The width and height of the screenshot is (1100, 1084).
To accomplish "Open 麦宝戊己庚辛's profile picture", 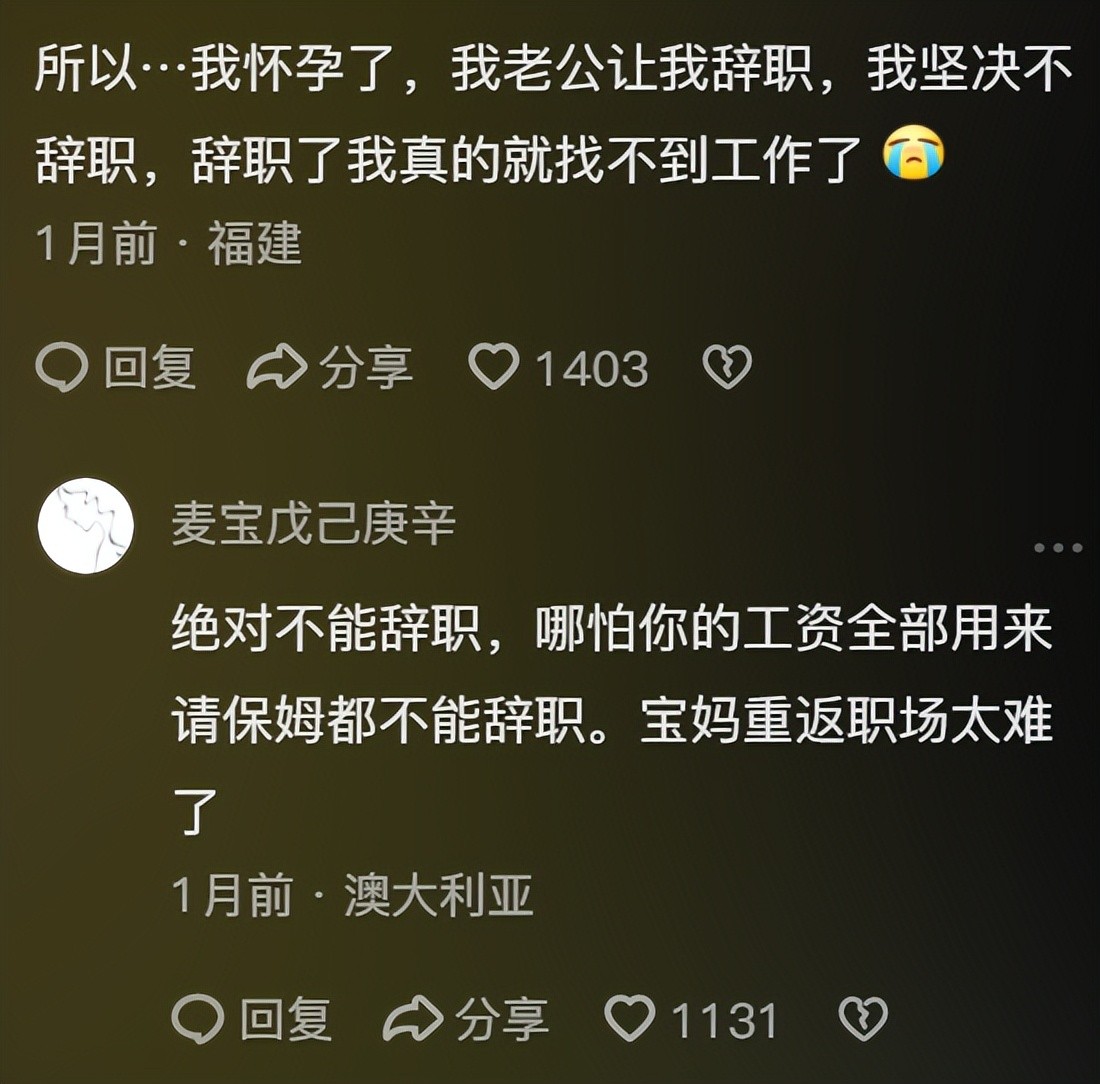I will click(x=86, y=526).
